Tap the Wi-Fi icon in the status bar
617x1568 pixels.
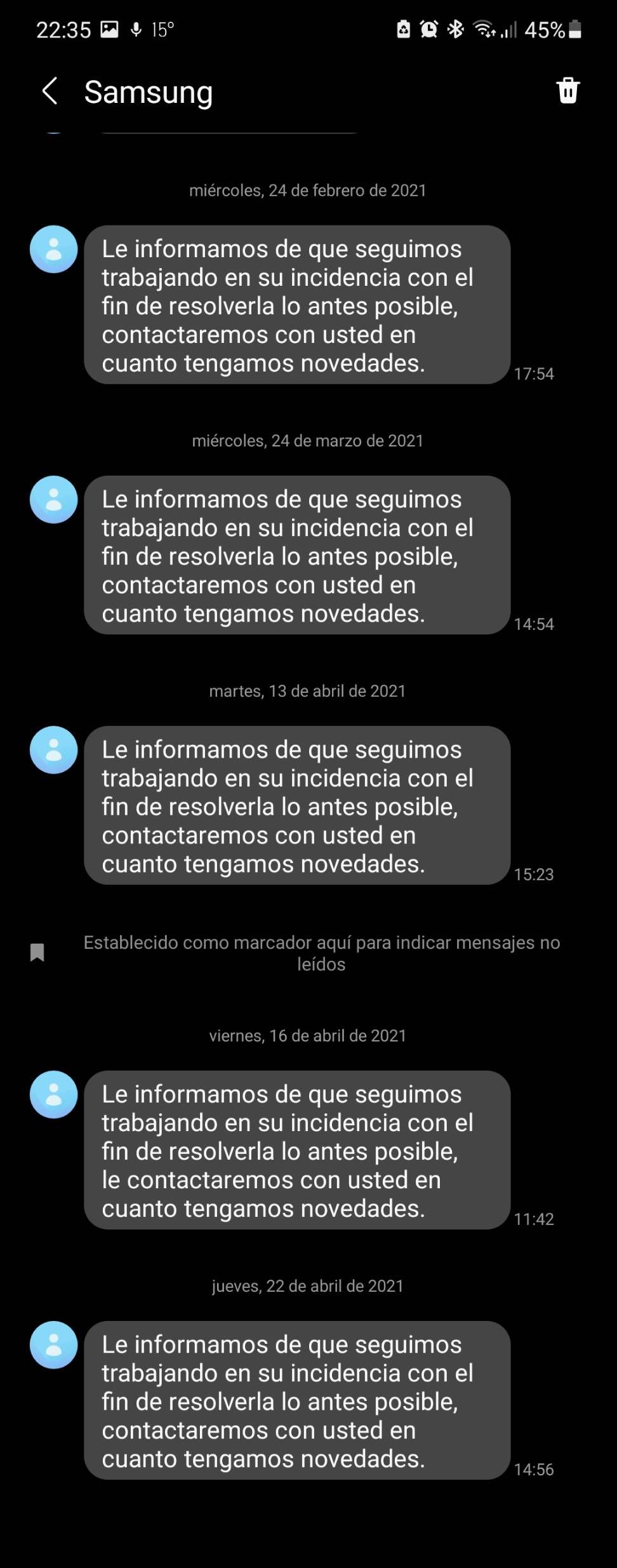484,29
